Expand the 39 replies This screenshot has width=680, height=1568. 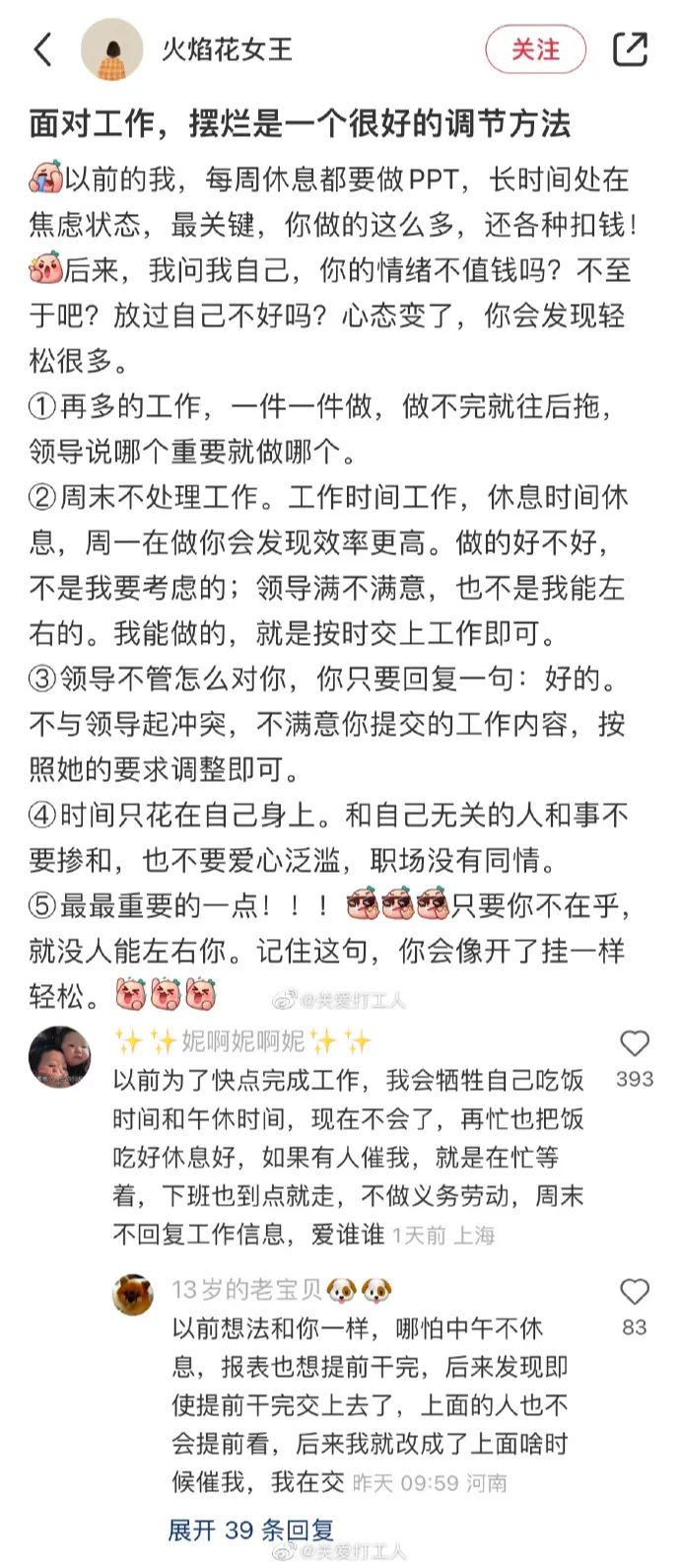[x=250, y=1530]
